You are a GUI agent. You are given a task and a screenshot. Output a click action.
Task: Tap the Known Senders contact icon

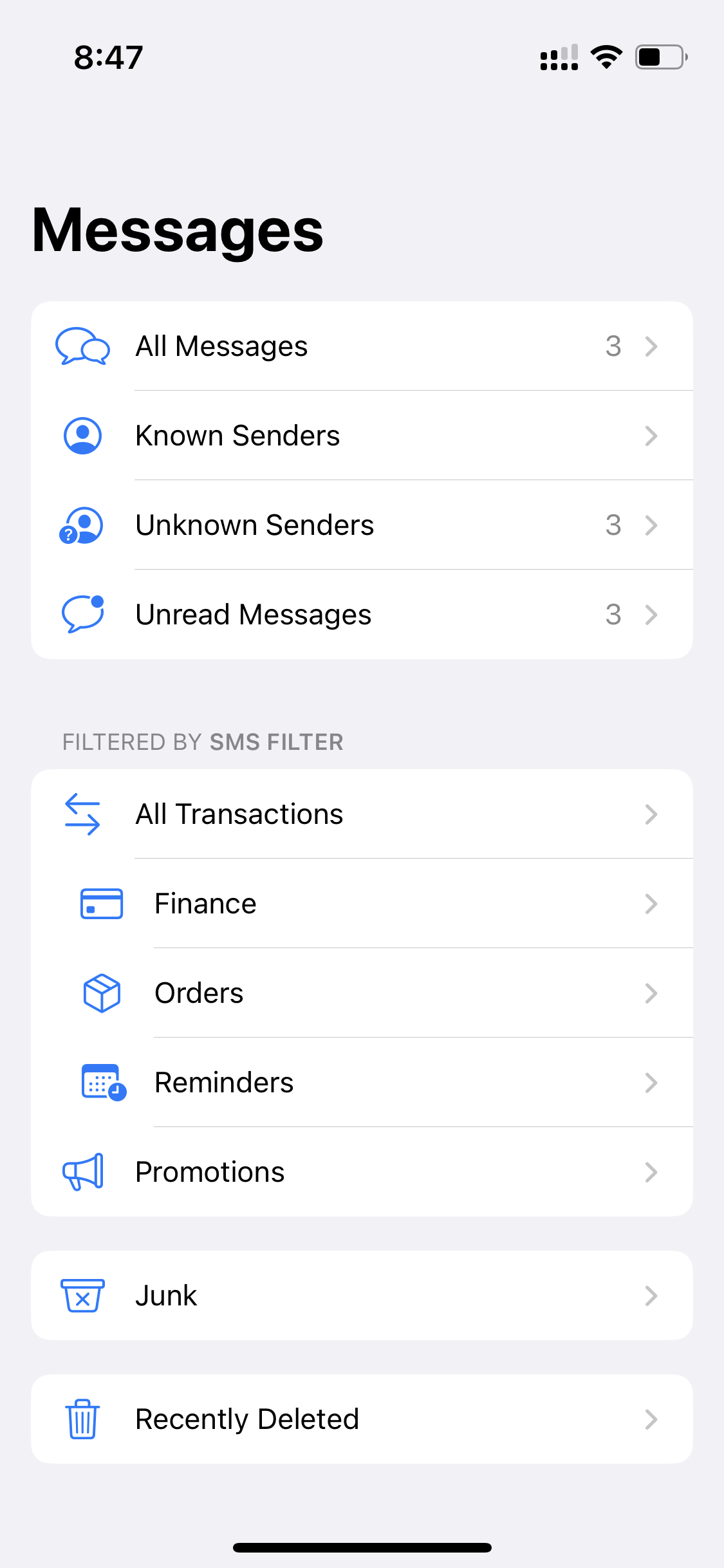[82, 436]
